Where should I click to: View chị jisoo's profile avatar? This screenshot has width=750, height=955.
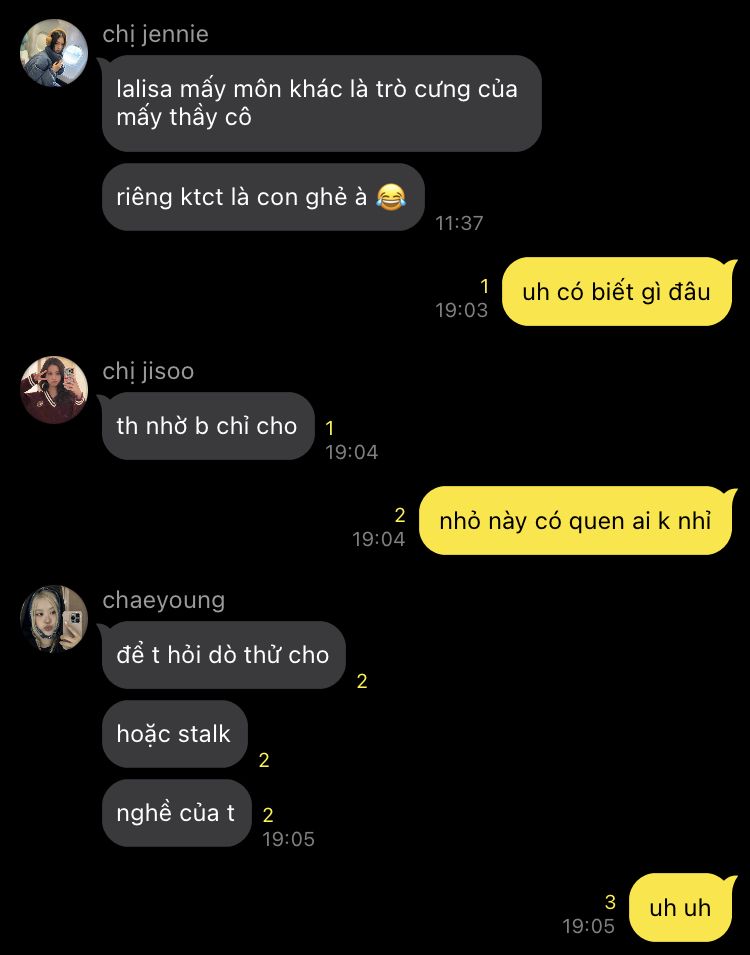click(54, 390)
